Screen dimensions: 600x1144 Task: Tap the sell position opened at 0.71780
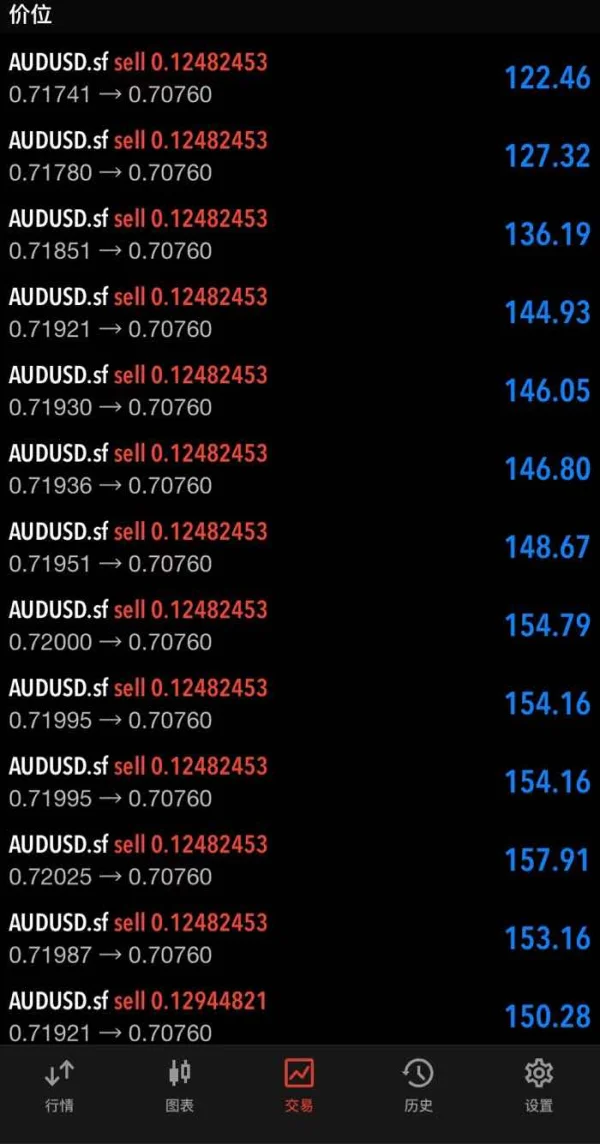tap(300, 156)
